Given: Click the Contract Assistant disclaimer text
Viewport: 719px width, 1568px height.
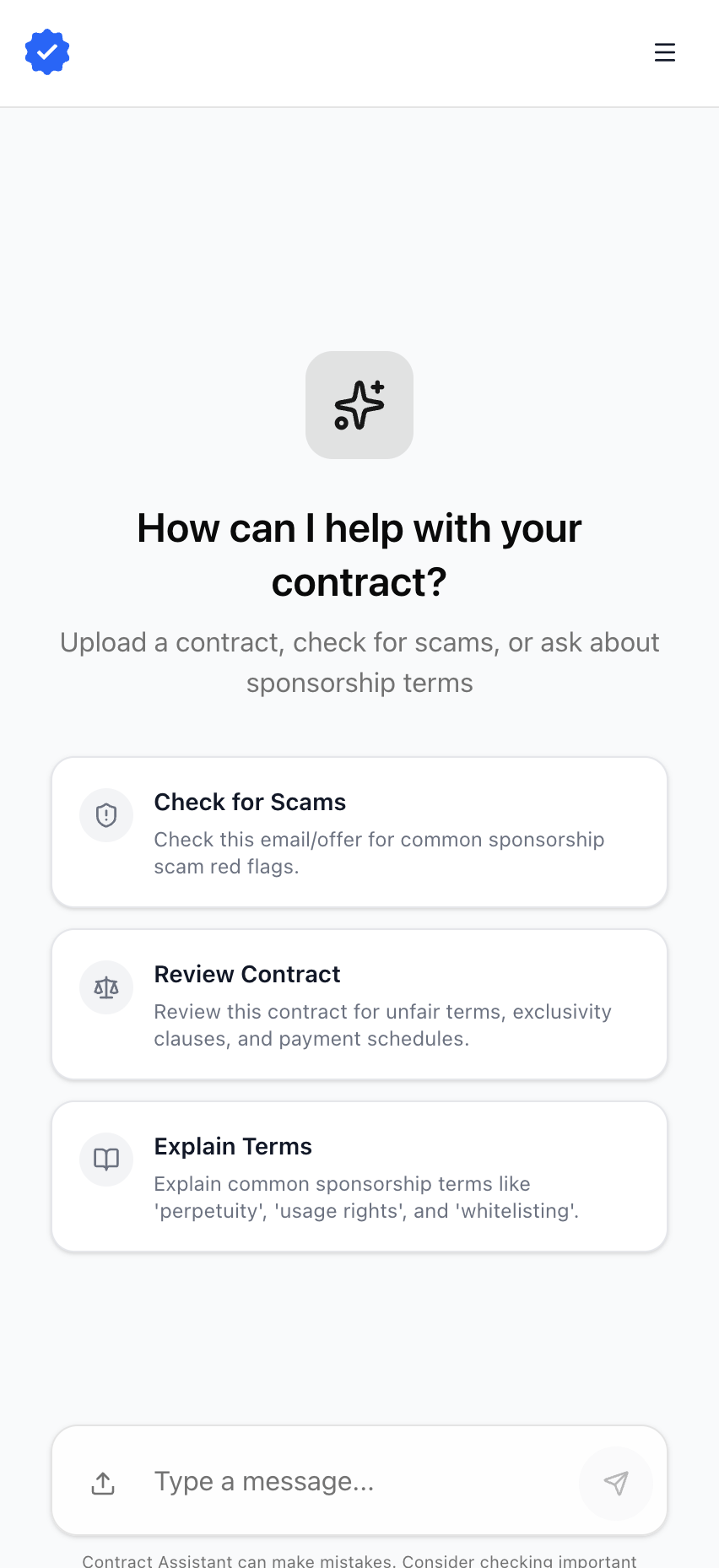Looking at the screenshot, I should pos(359,1560).
